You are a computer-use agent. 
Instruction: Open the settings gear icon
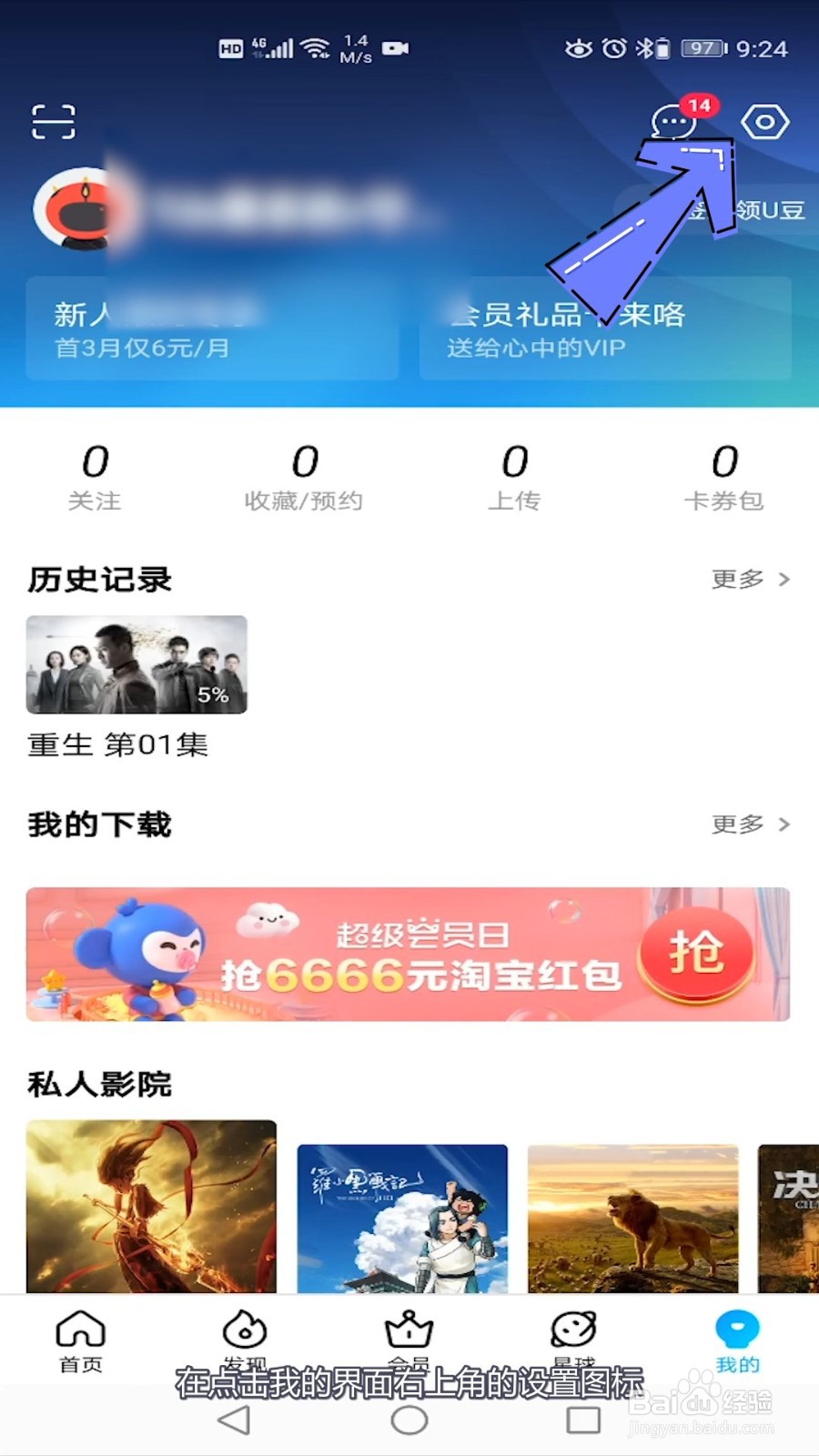coord(764,123)
